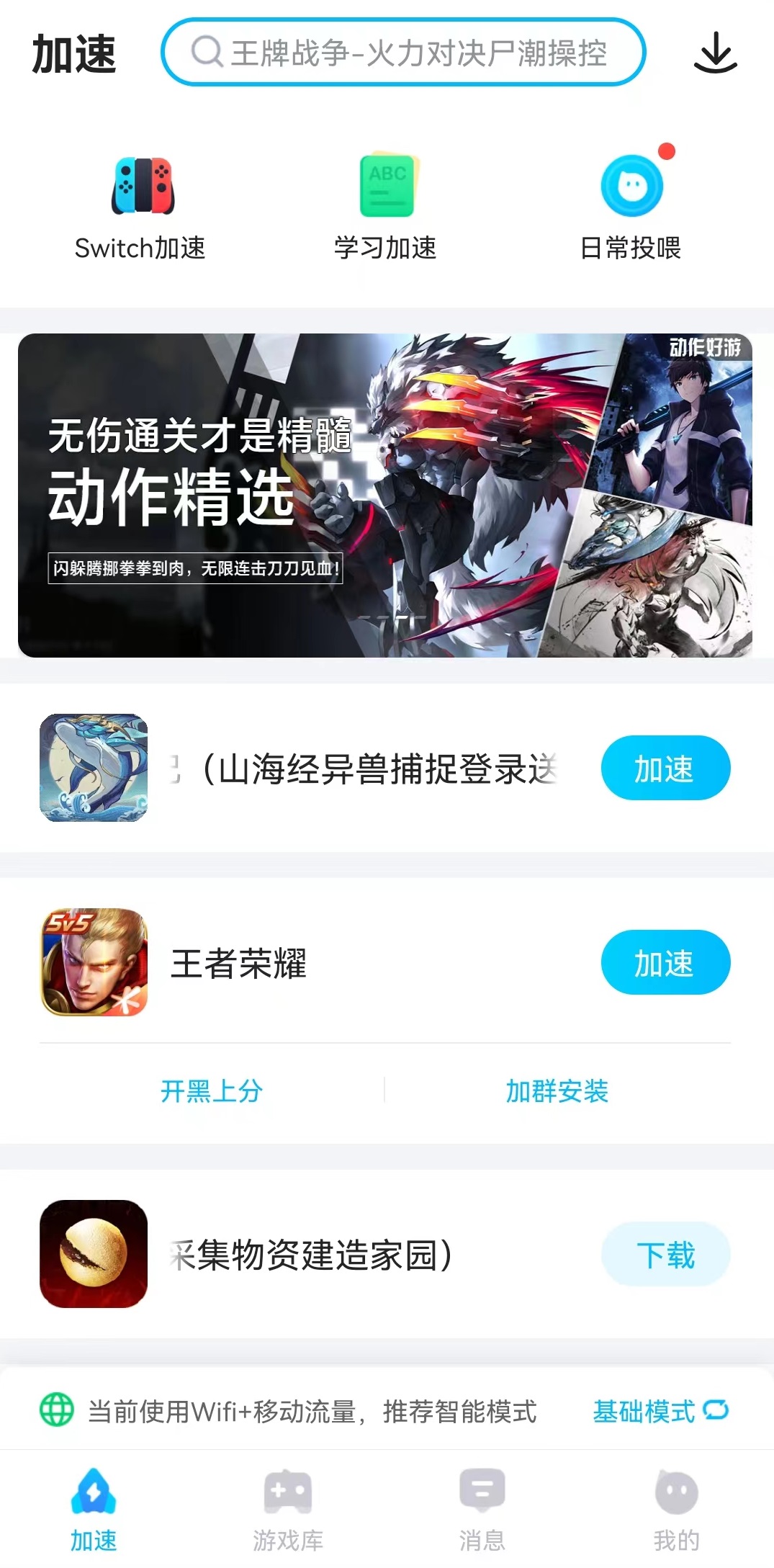Open 加群安装 under 王者荣耀
774x1568 pixels.
pyautogui.click(x=557, y=1090)
